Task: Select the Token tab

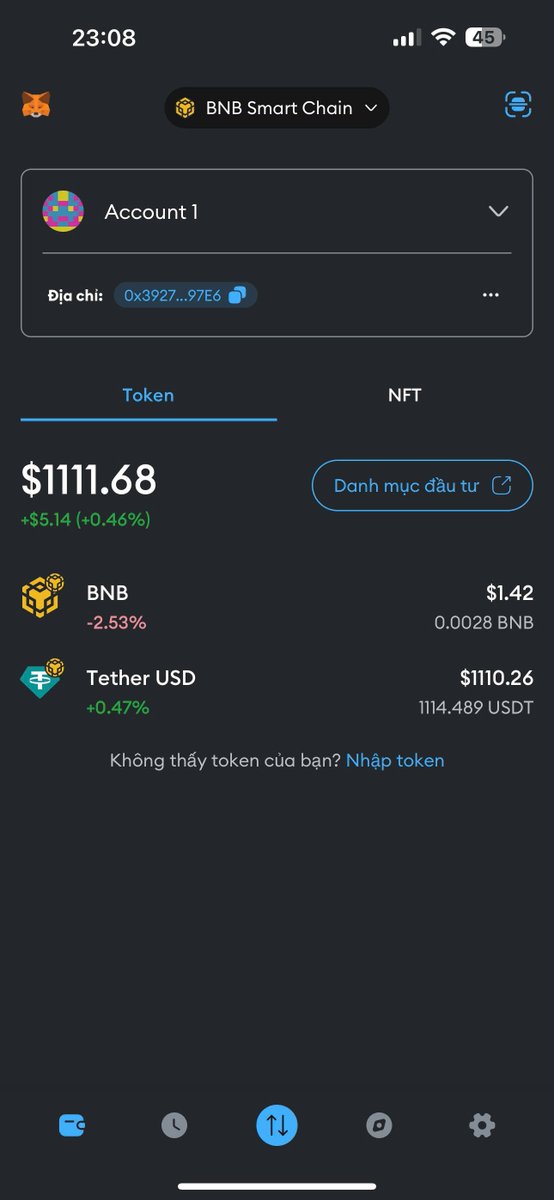Action: click(148, 395)
